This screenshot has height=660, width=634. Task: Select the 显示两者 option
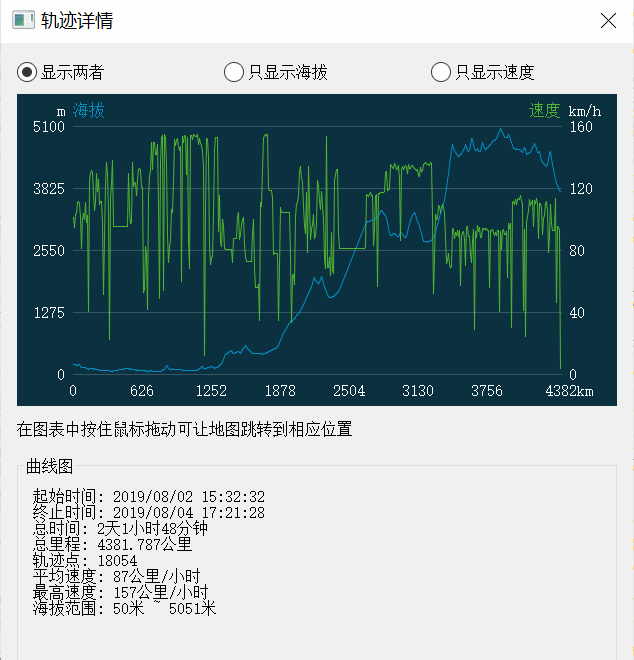point(28,72)
